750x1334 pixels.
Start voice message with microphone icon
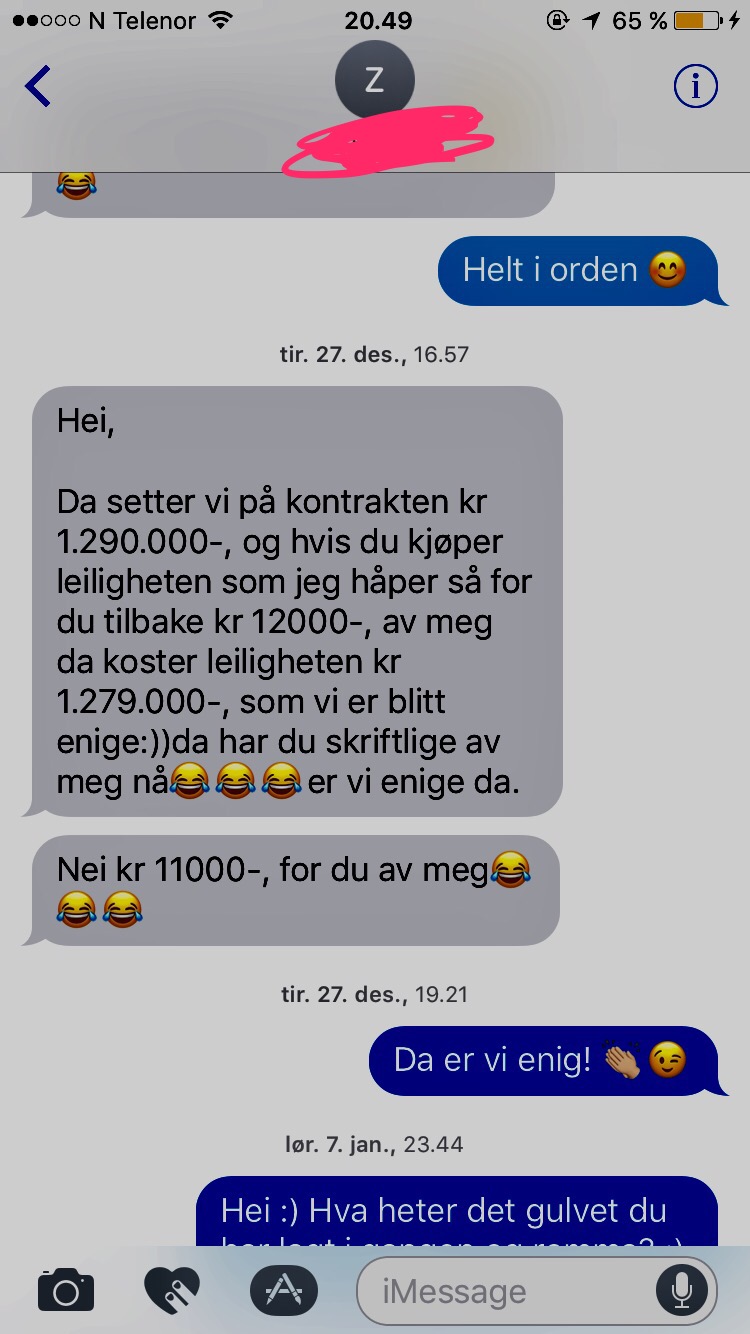tap(683, 1291)
